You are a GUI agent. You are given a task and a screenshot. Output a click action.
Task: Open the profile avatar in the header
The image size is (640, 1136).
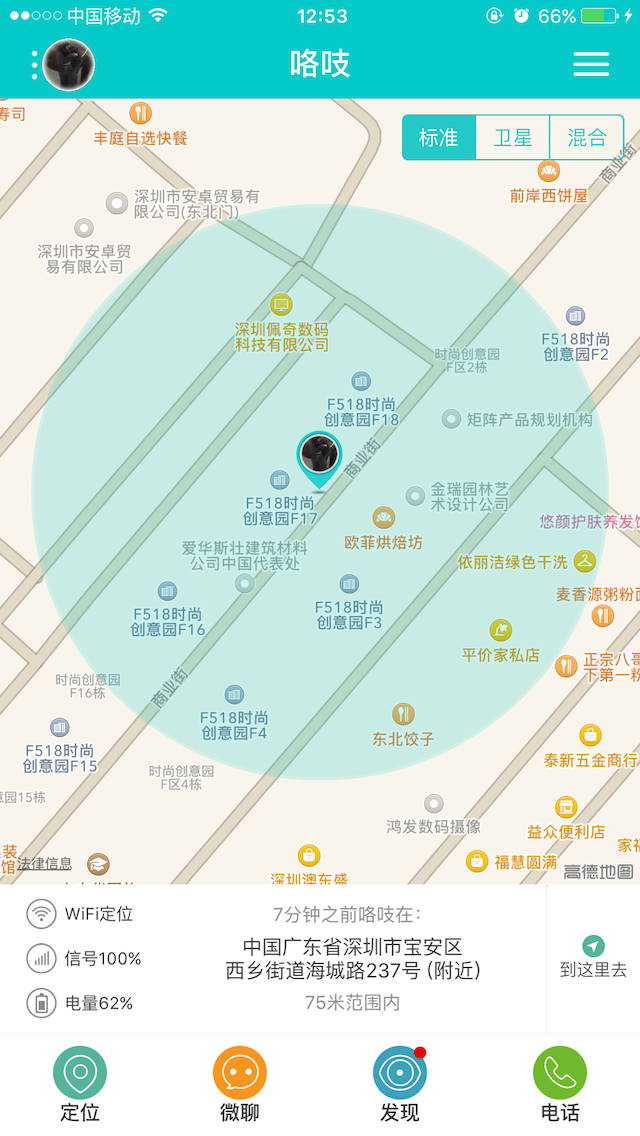pyautogui.click(x=68, y=64)
